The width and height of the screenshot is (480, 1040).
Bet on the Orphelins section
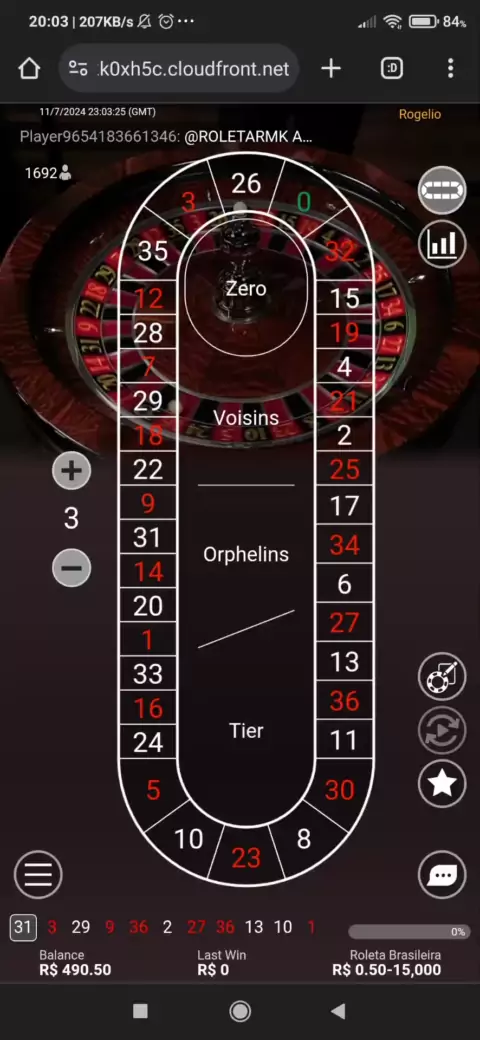(x=246, y=554)
